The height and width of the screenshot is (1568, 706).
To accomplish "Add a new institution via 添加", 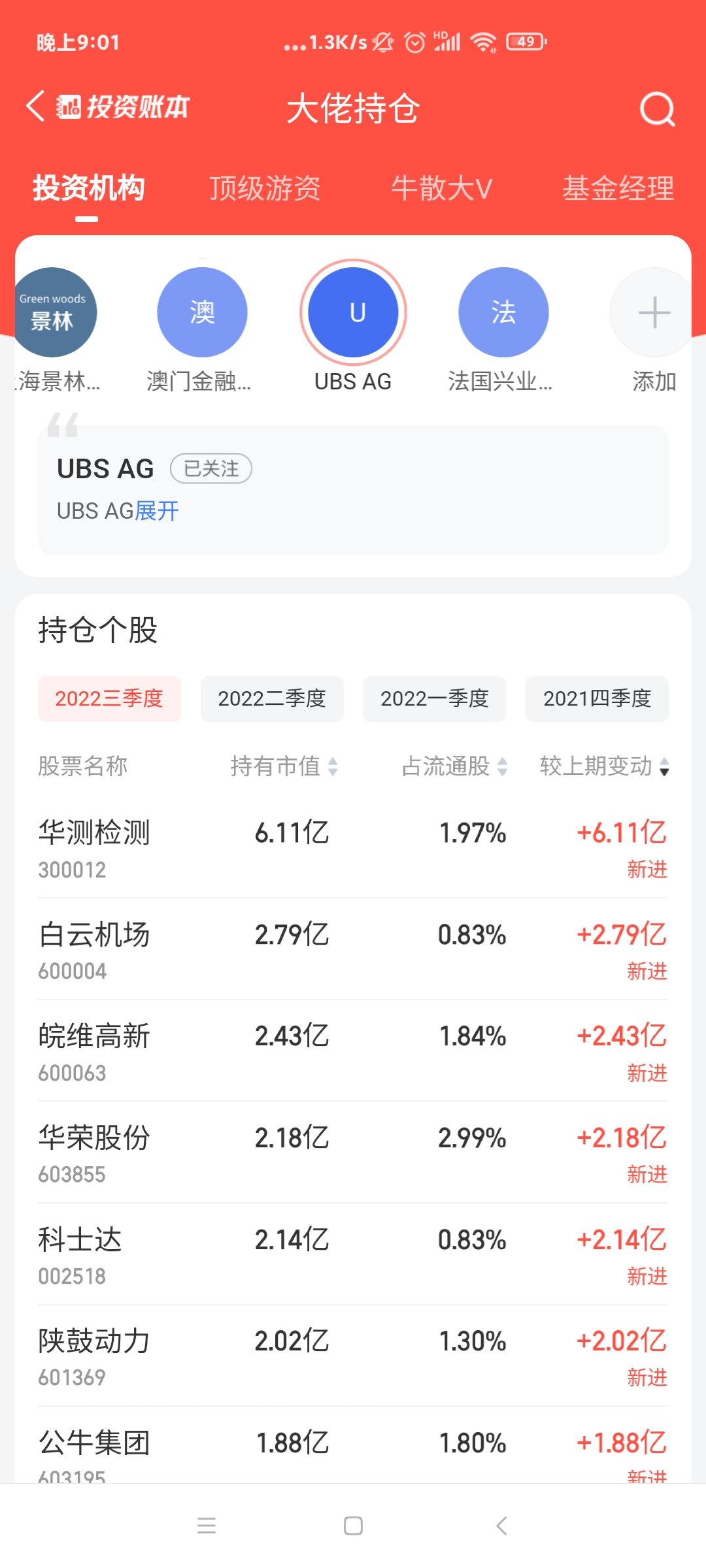I will point(654,313).
